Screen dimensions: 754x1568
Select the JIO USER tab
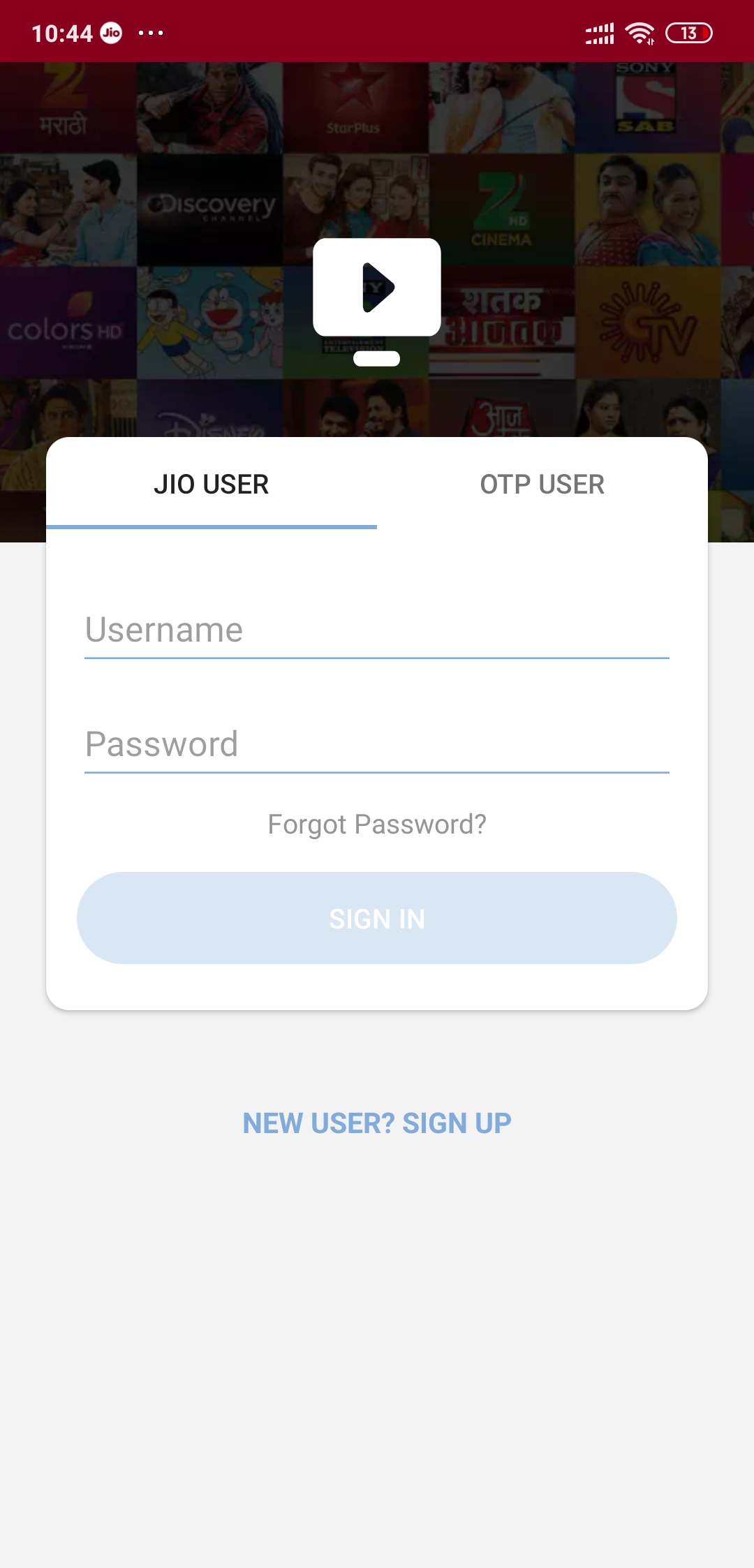point(212,484)
